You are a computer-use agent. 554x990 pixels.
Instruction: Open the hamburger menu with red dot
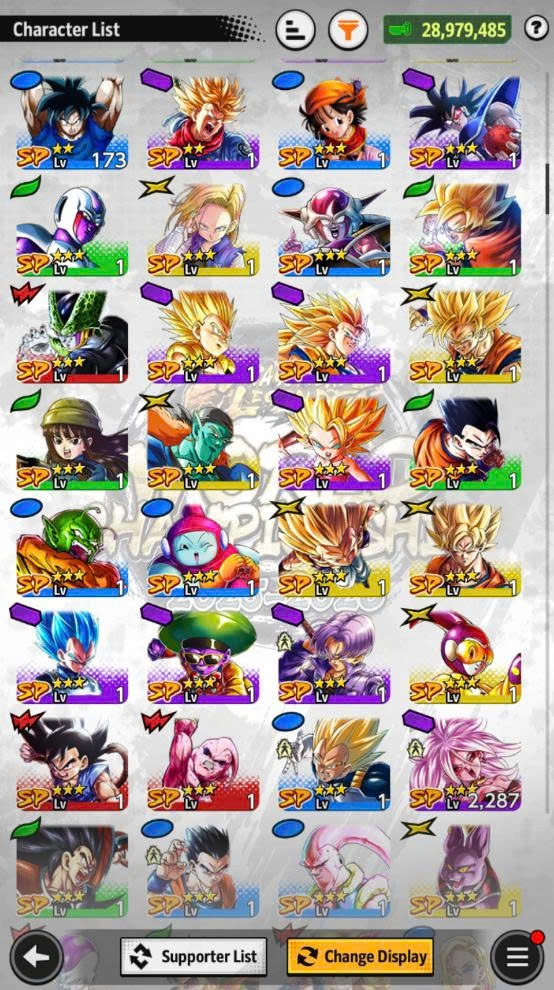point(517,957)
